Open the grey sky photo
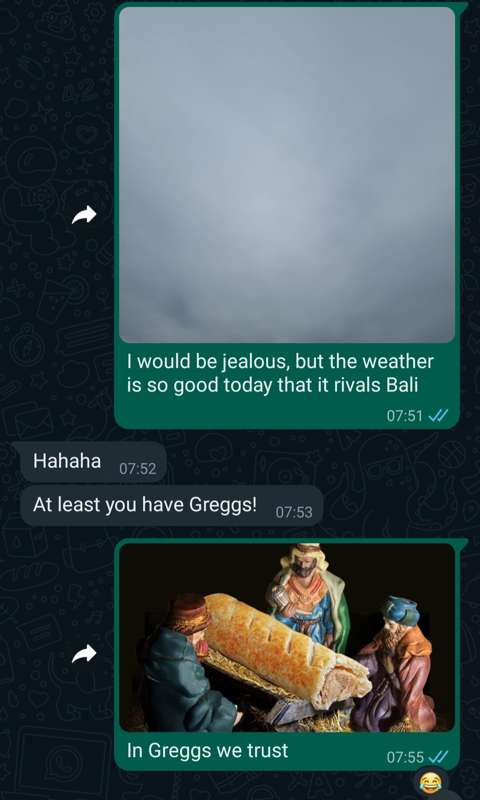 tap(287, 174)
